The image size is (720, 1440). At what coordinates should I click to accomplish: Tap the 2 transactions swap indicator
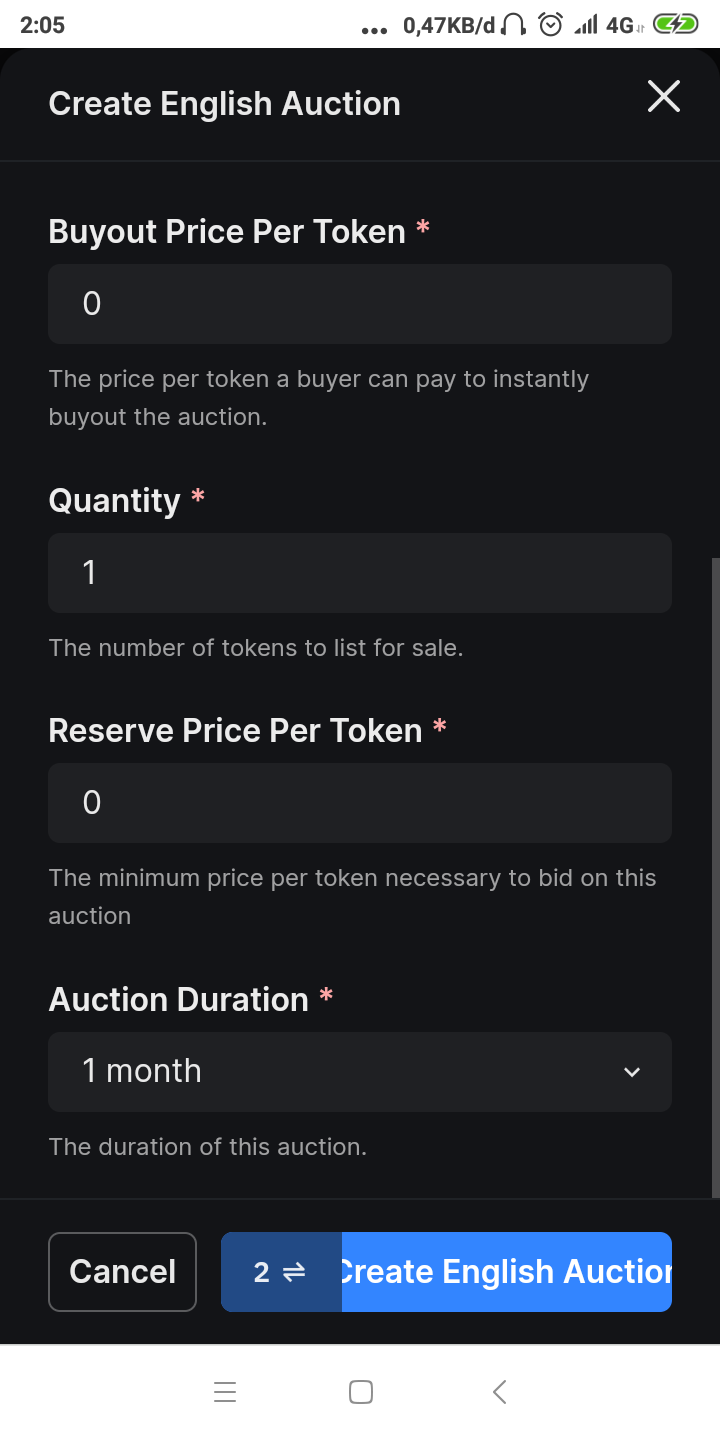280,1272
